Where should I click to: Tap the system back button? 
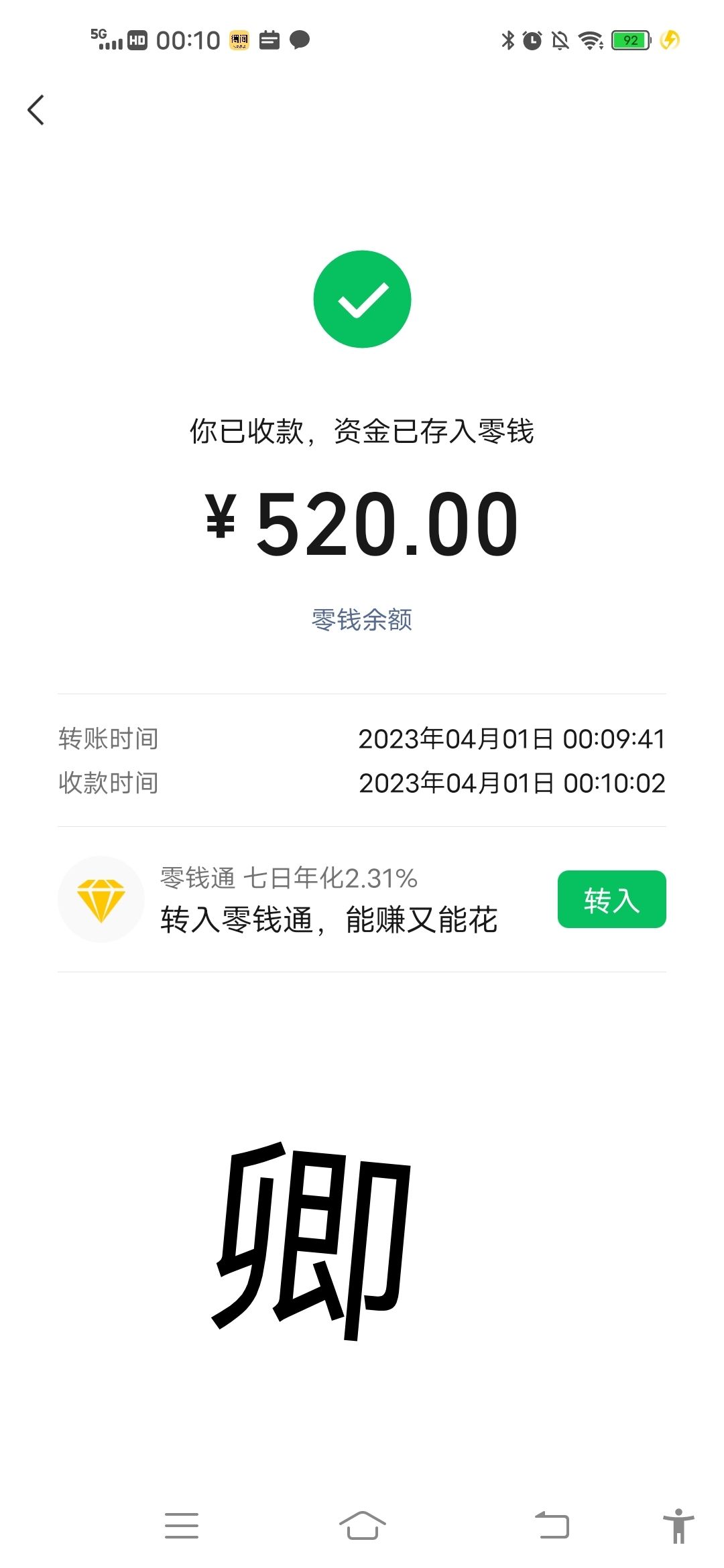(552, 1526)
